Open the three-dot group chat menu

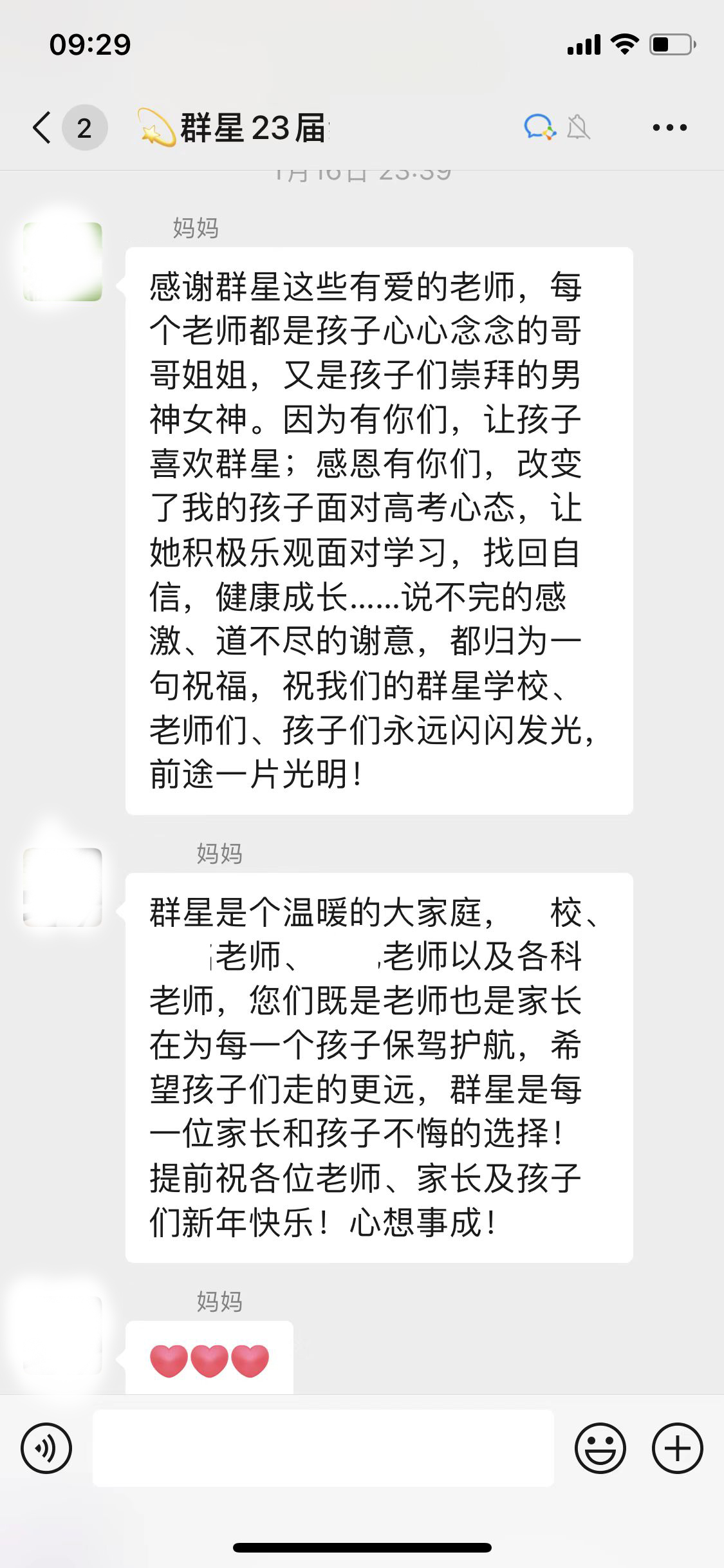coord(669,127)
